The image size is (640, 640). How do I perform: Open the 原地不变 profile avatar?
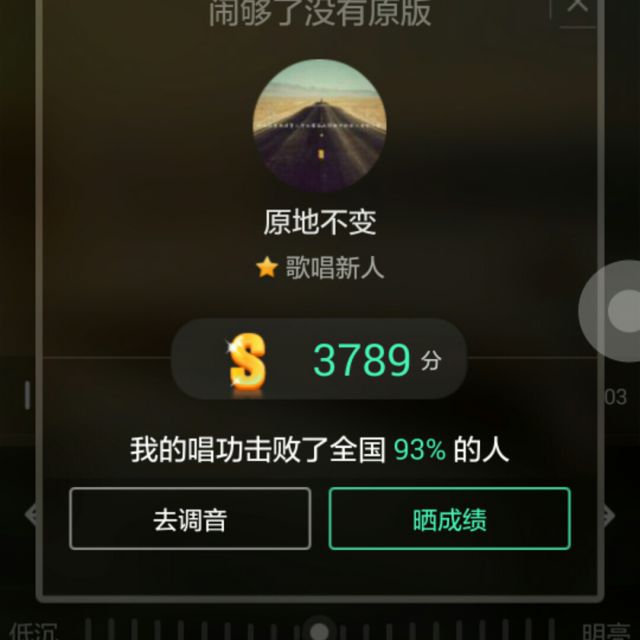320,123
